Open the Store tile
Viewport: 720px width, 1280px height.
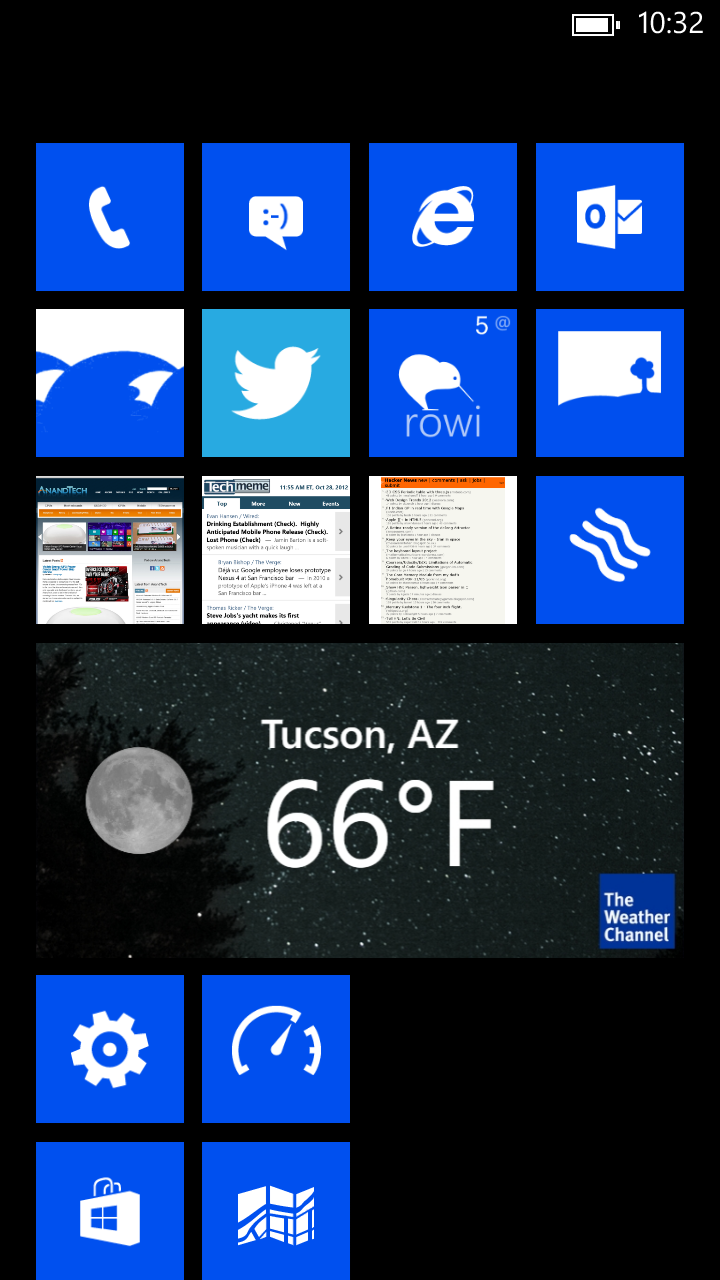coord(110,1210)
